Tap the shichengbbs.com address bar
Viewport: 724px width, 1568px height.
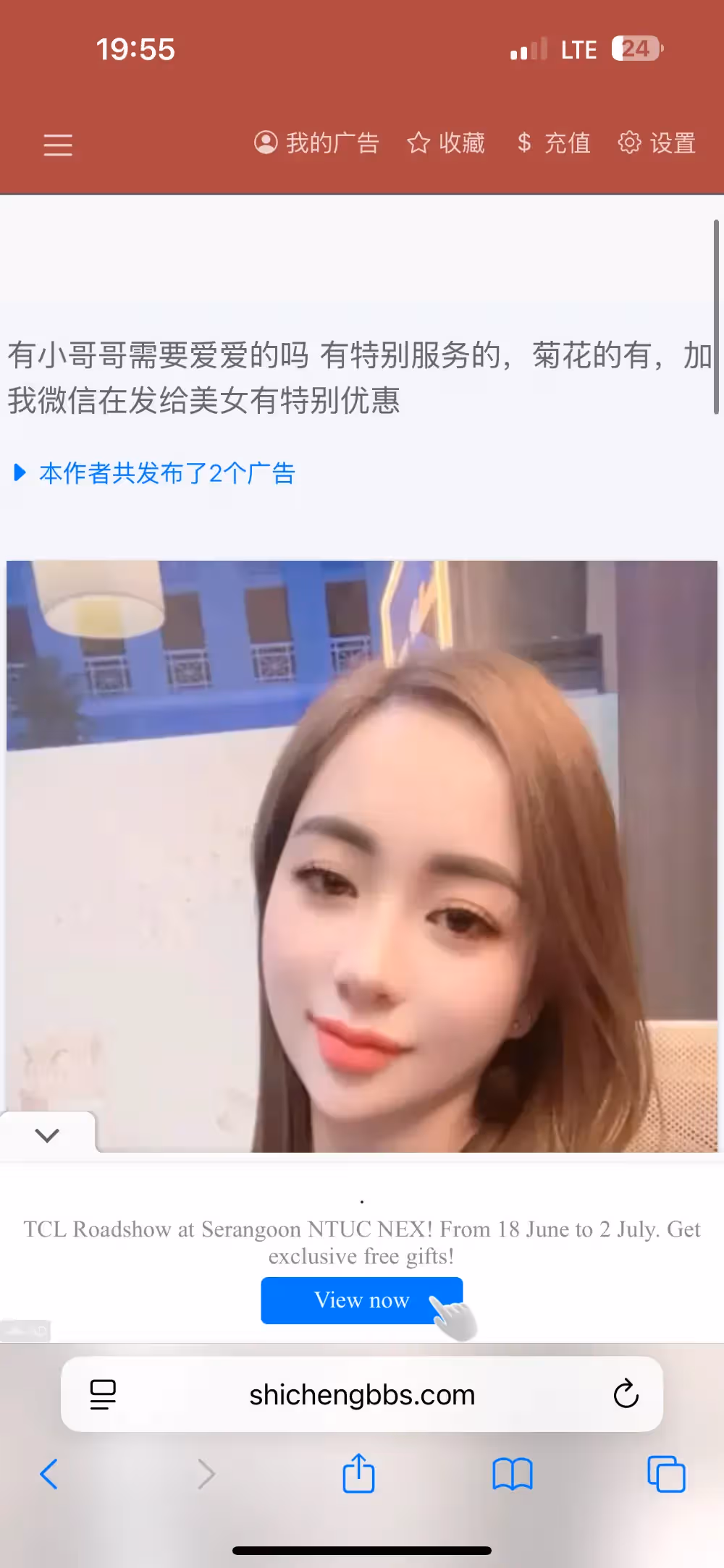click(x=362, y=1394)
